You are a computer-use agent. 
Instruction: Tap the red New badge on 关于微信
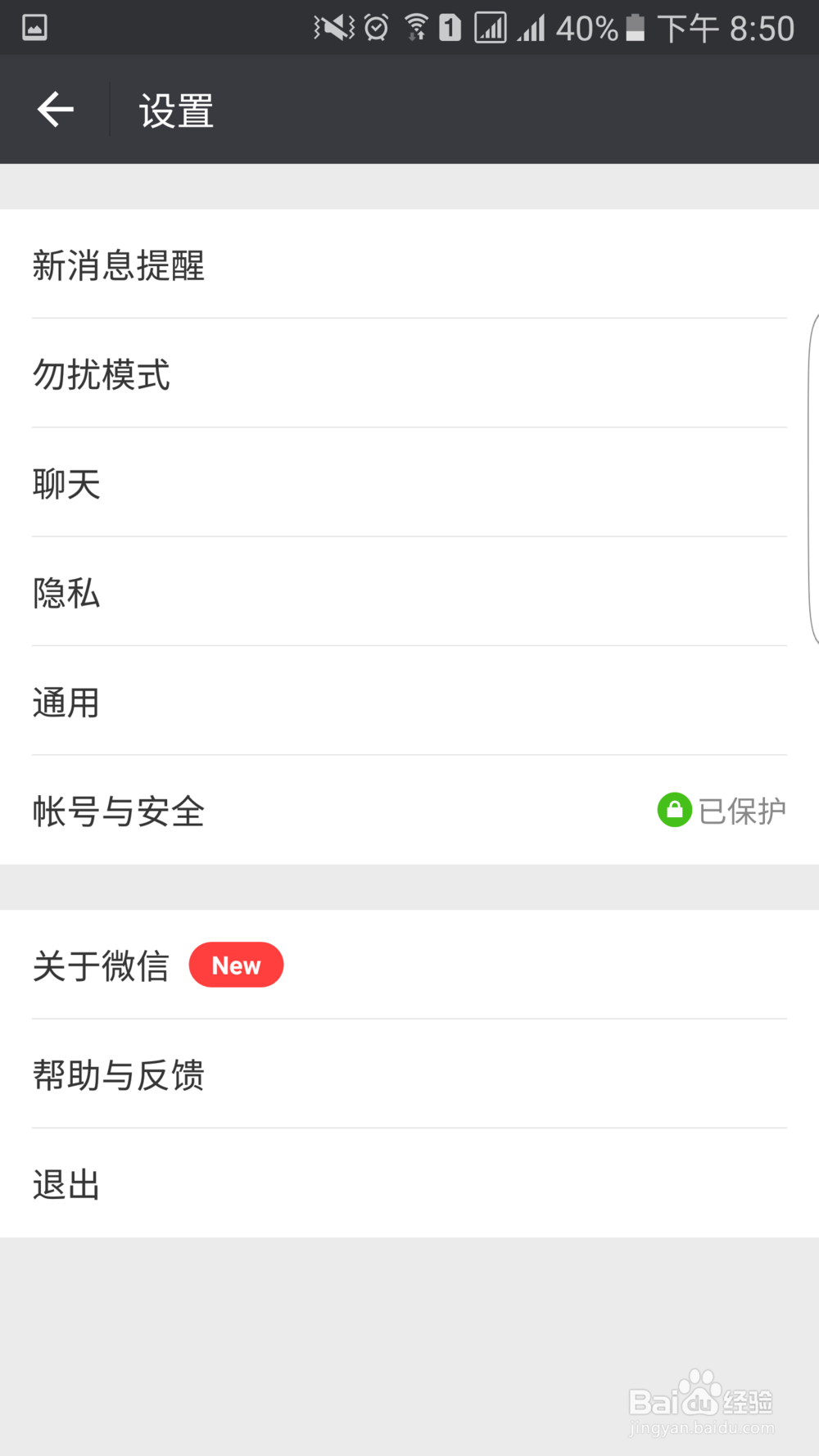coord(236,965)
